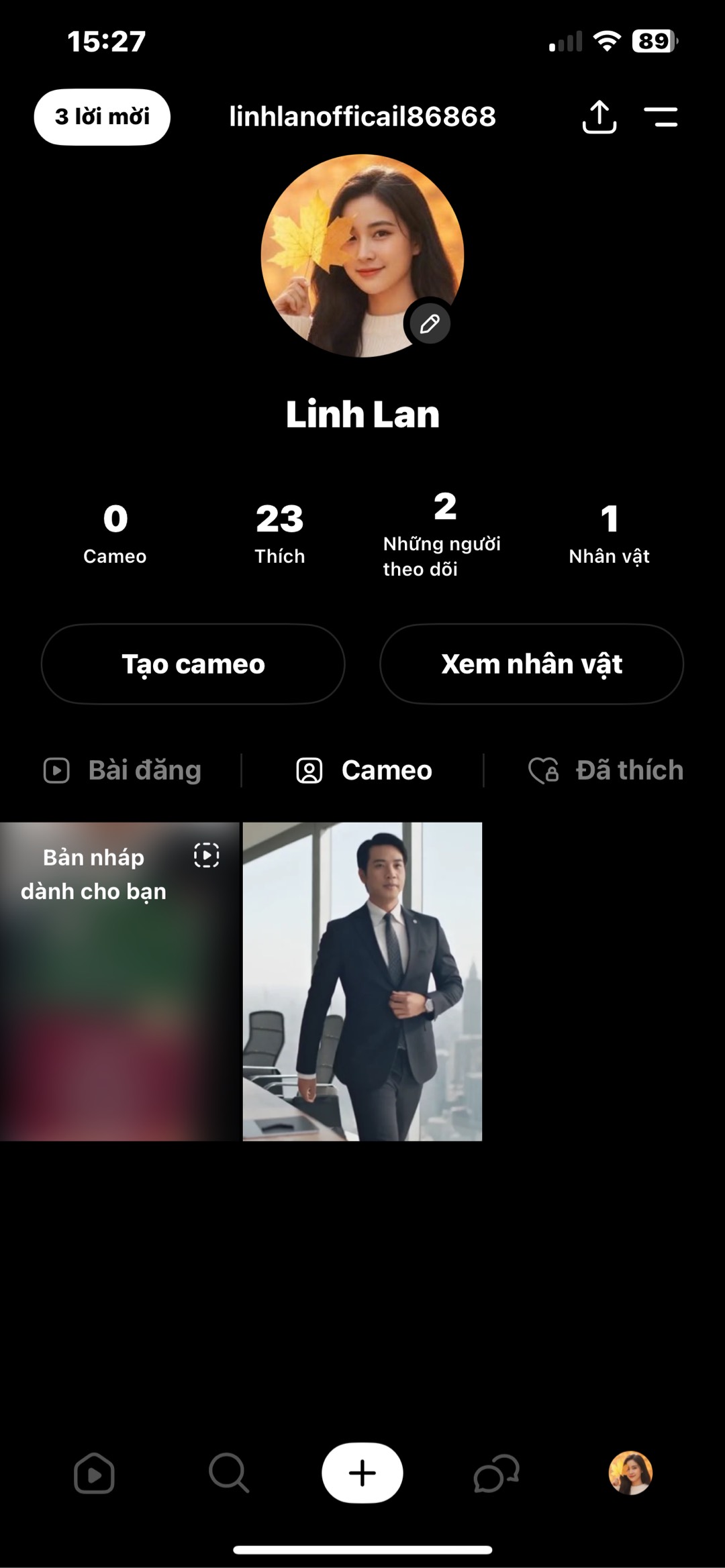Select the Cameo tab
Viewport: 725px width, 1568px height.
(365, 770)
